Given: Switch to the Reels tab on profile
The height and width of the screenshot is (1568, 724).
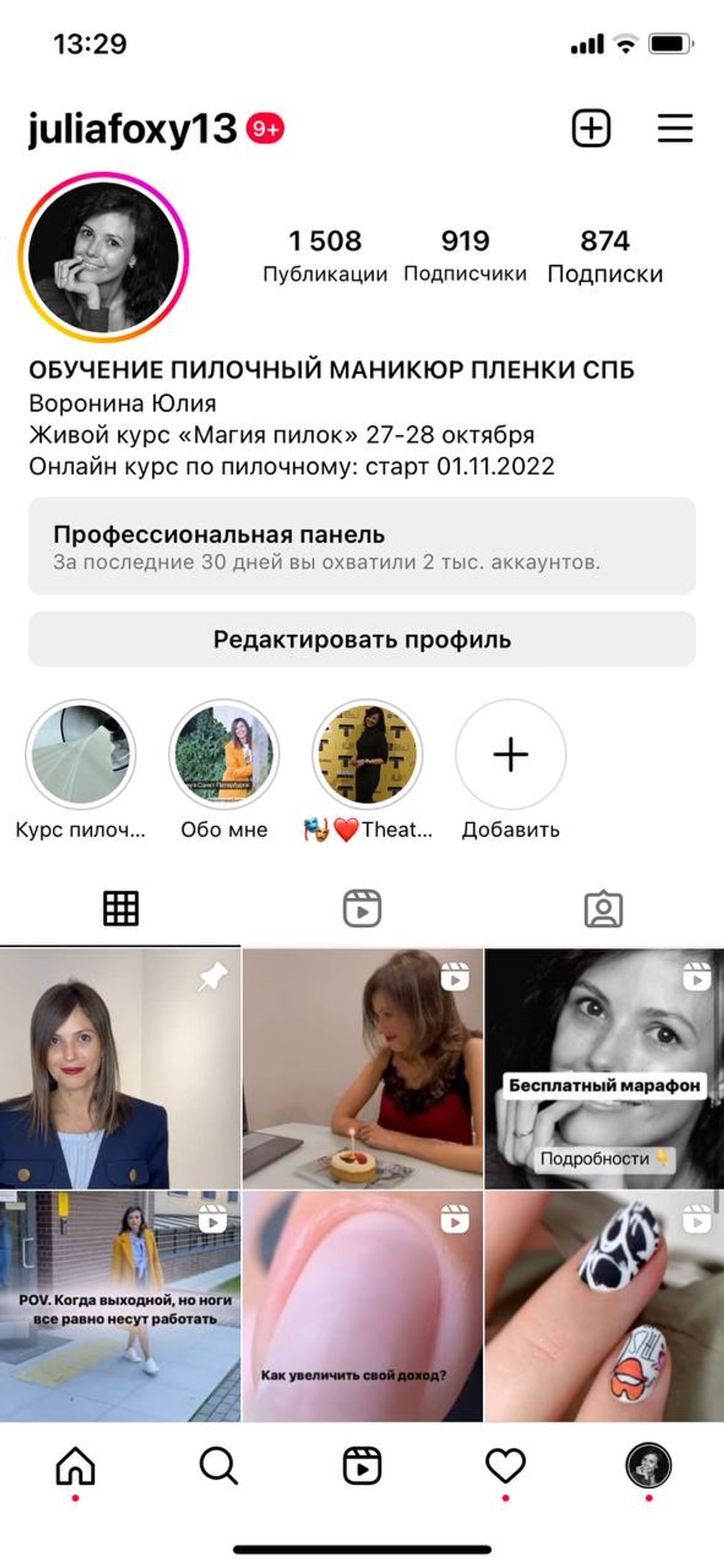Looking at the screenshot, I should click(362, 909).
